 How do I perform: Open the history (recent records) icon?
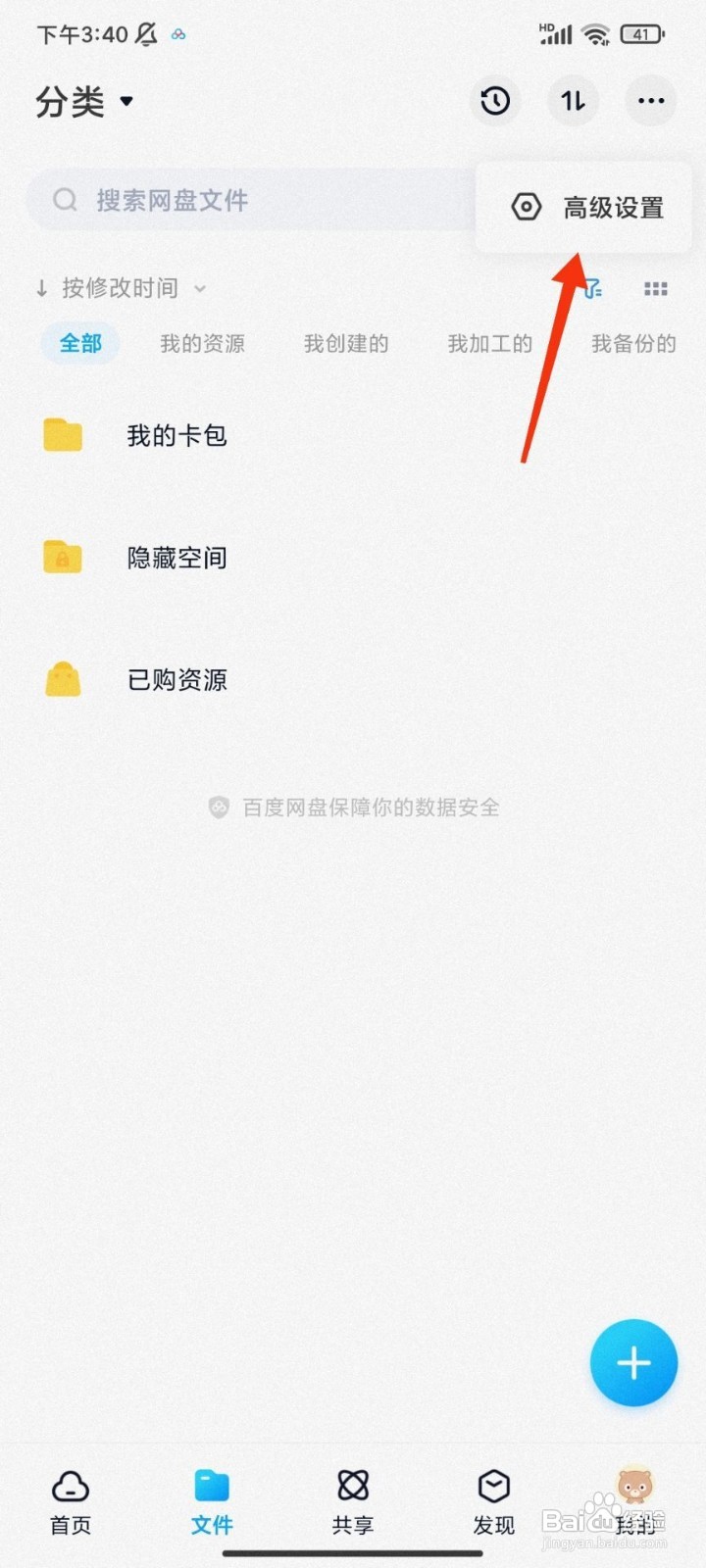click(495, 100)
